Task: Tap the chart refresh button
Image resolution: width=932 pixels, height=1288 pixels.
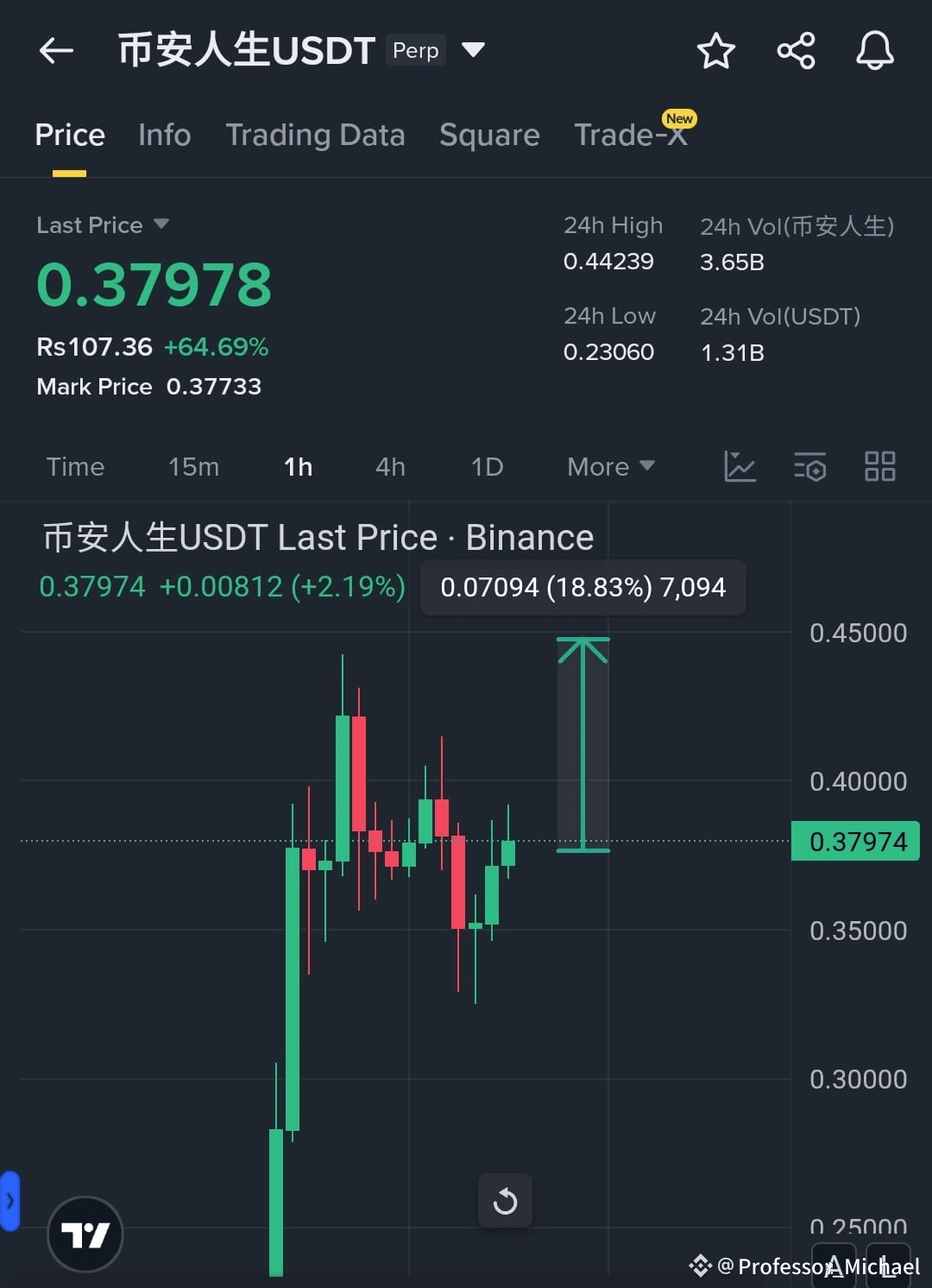Action: 505,1200
